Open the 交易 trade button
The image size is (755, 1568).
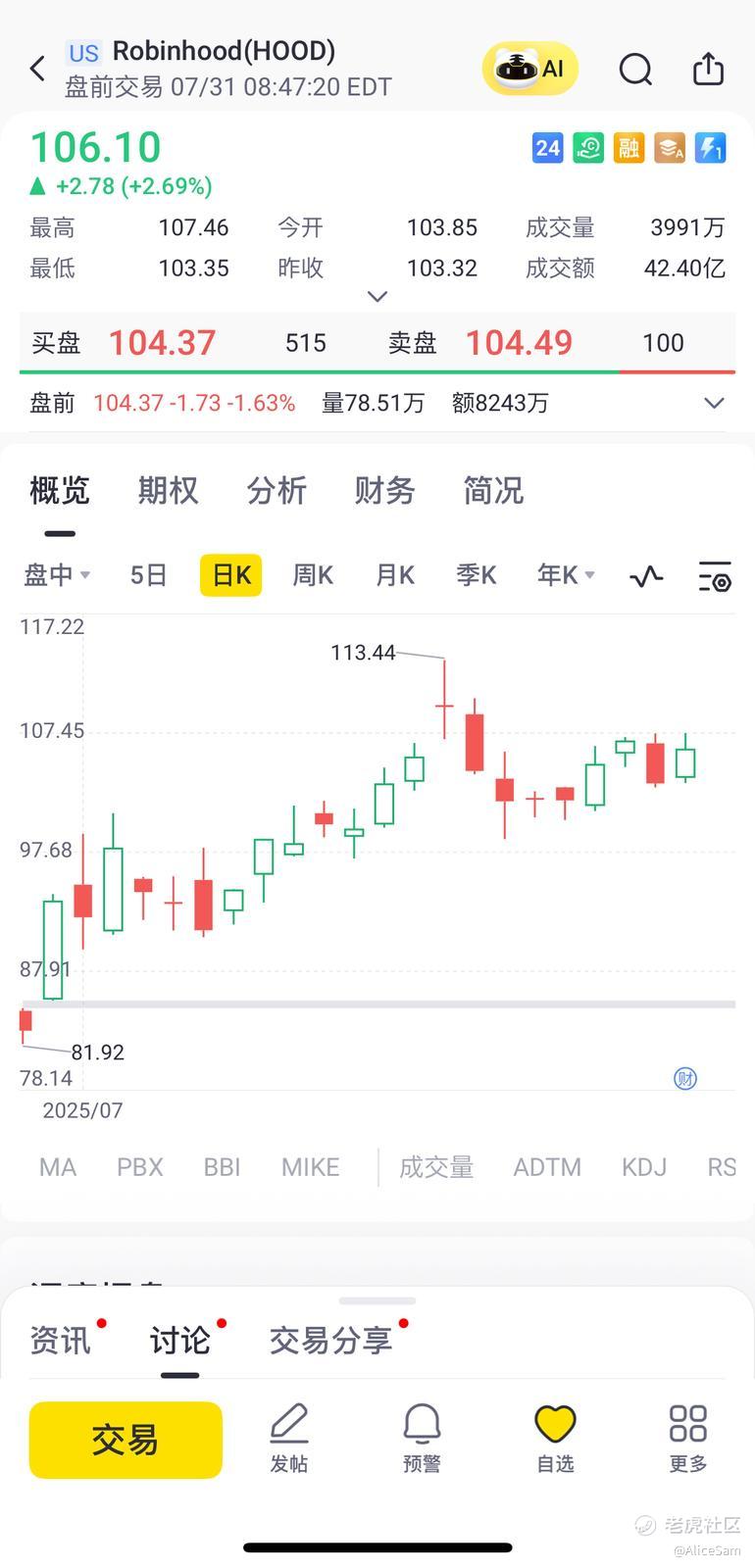[x=126, y=1440]
